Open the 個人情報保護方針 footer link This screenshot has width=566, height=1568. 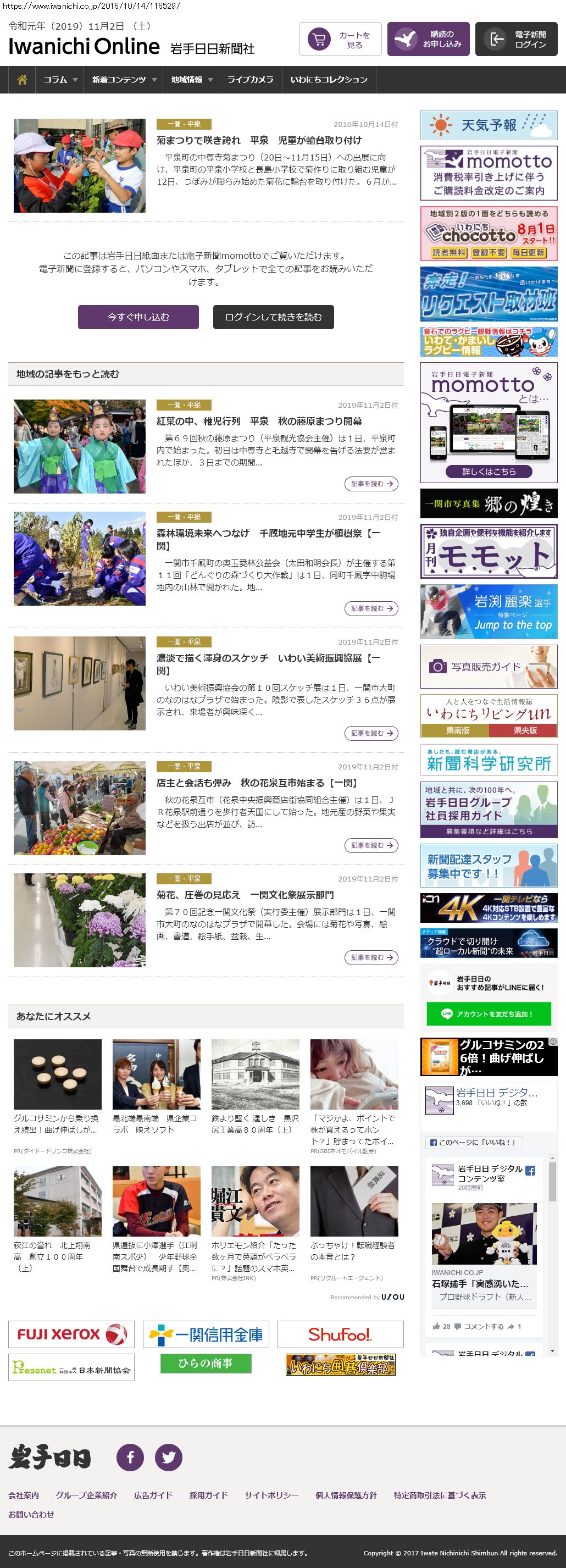346,1495
